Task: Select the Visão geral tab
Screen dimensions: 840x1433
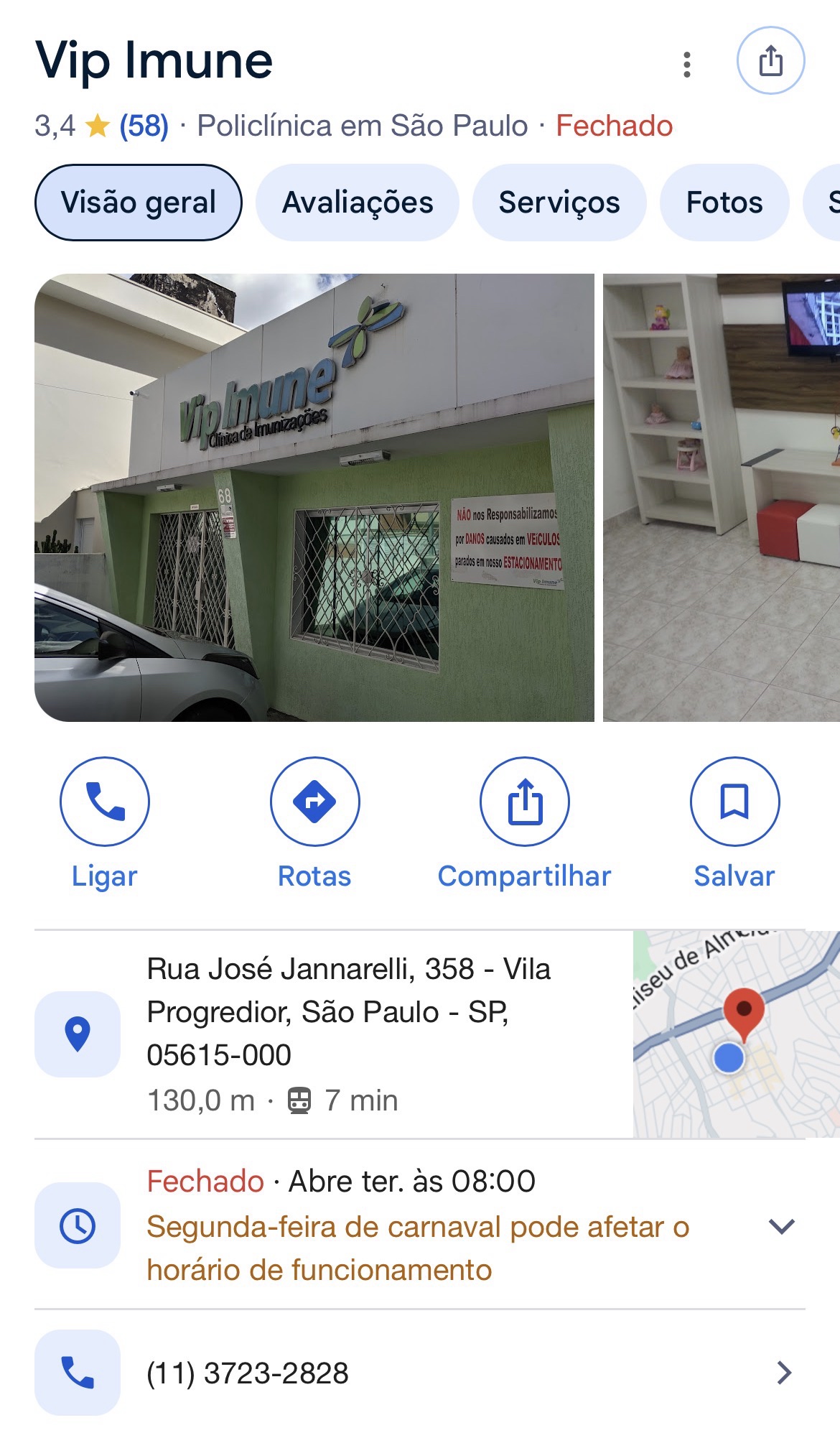Action: tap(139, 203)
